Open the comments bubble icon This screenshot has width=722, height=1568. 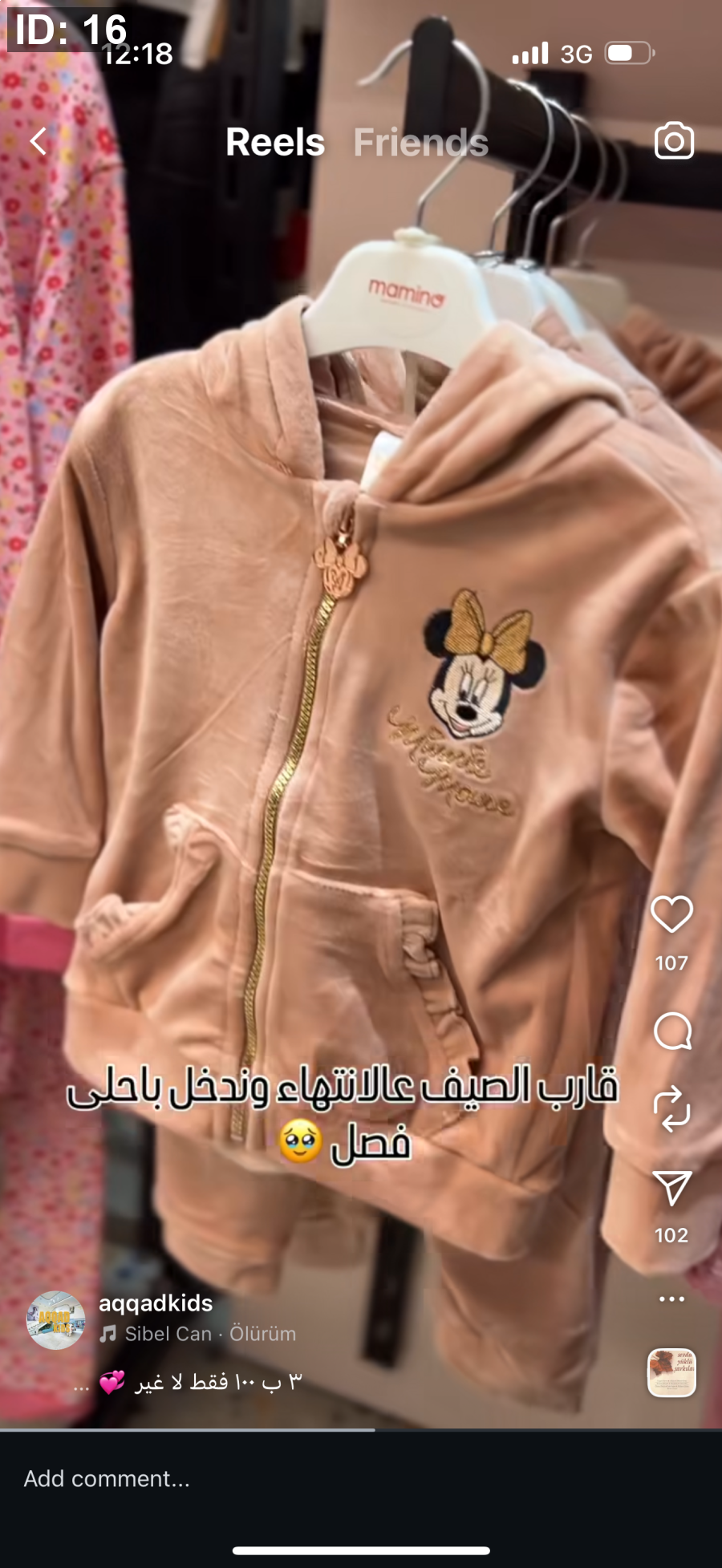pyautogui.click(x=671, y=1031)
